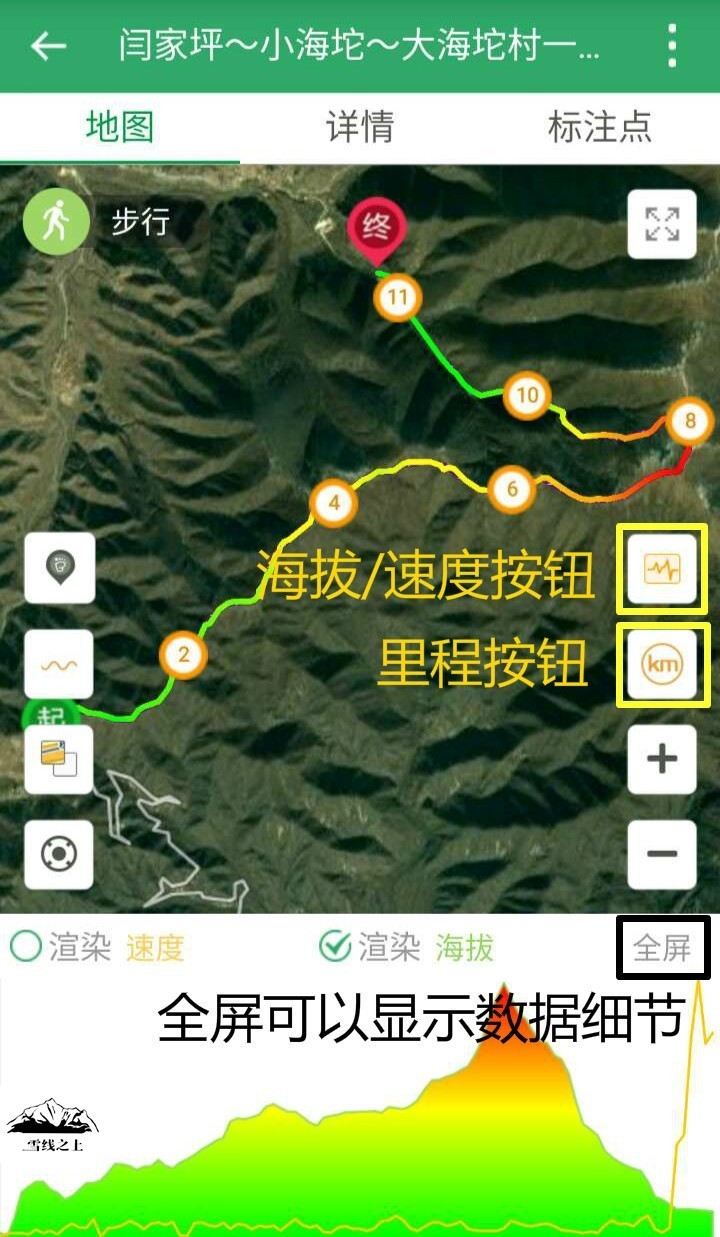720x1237 pixels.
Task: Switch to the 详情 tab
Action: [x=360, y=127]
